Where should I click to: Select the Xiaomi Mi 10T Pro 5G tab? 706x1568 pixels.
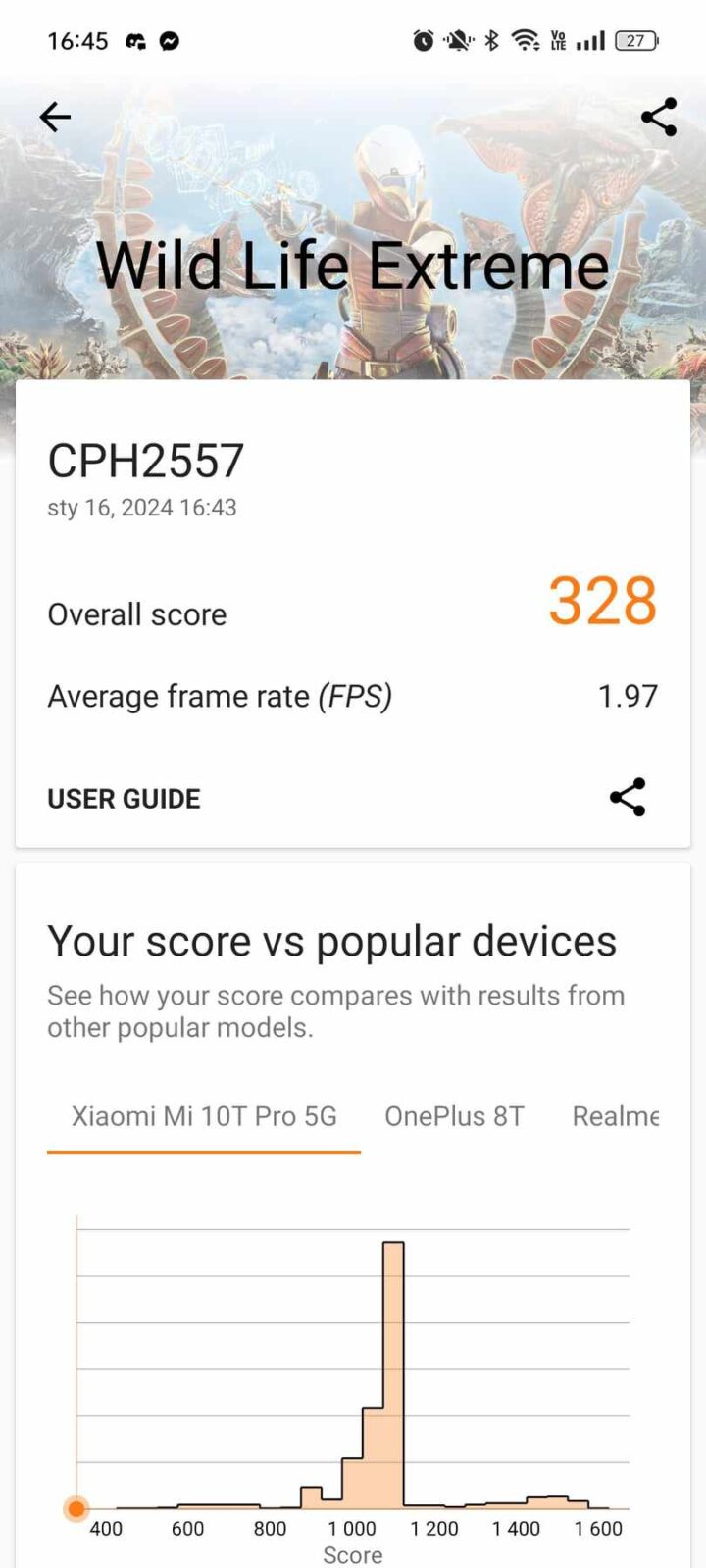204,1116
